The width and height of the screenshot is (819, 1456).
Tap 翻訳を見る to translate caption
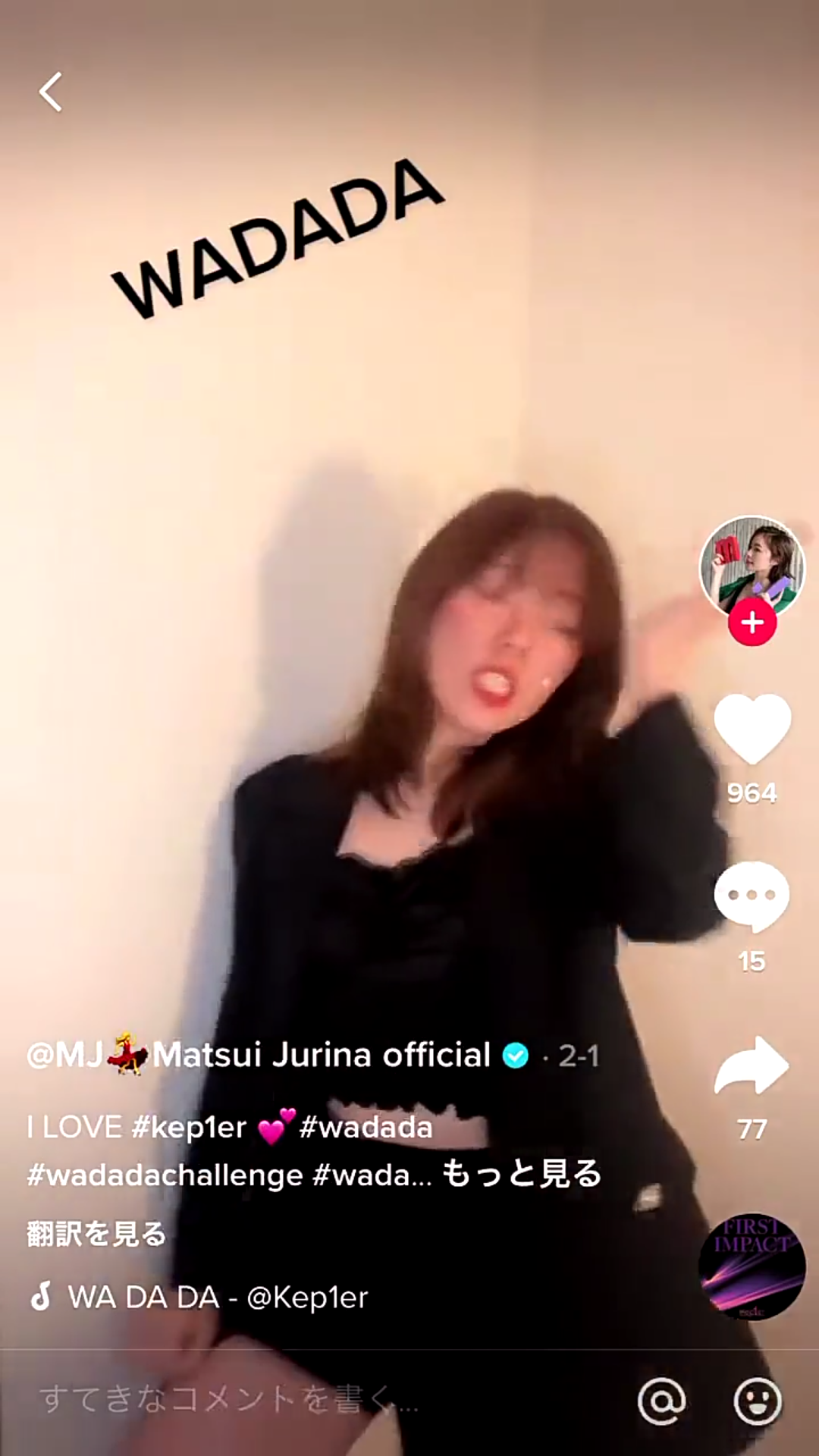click(96, 1234)
